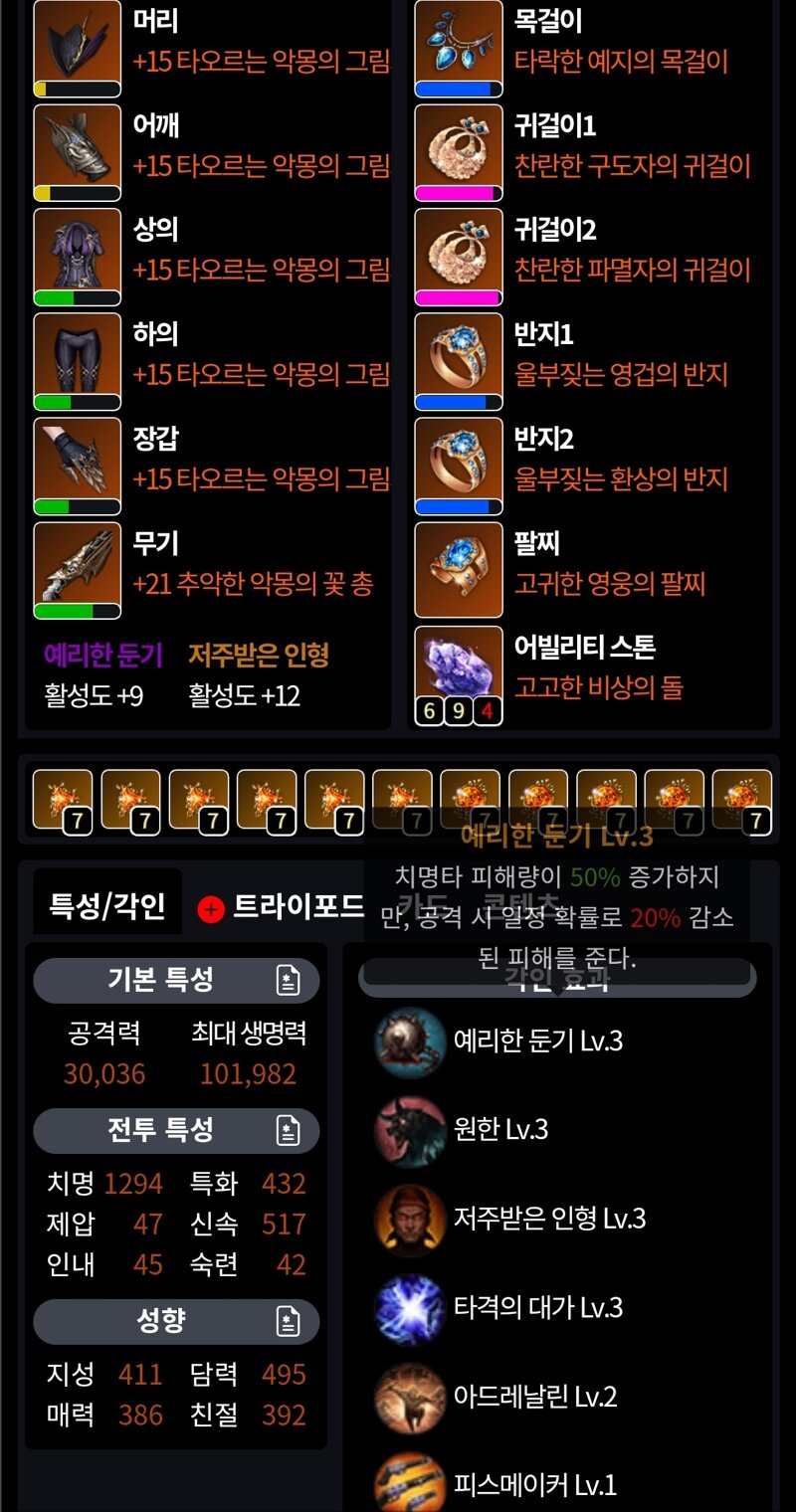The height and width of the screenshot is (1512, 796).
Task: Open details icon next to 전투 특성
Action: pyautogui.click(x=288, y=1131)
